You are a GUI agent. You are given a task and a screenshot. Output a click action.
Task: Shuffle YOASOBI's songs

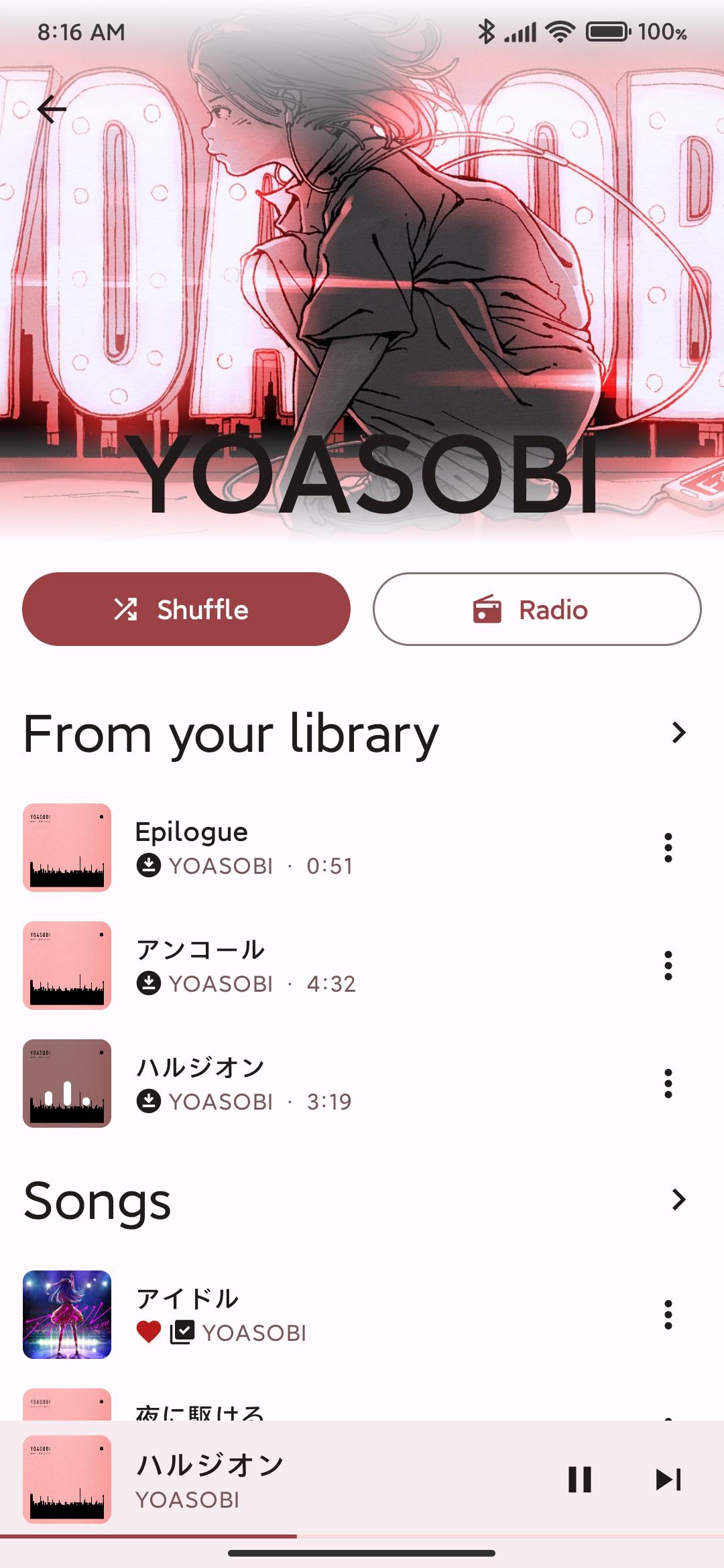tap(186, 609)
